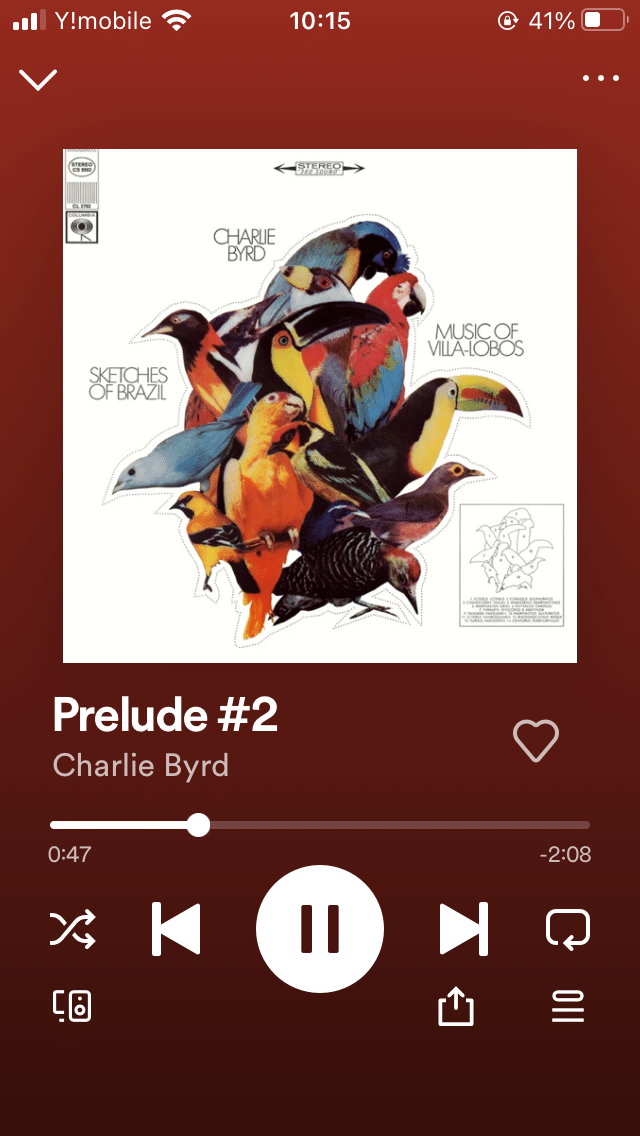Image resolution: width=640 pixels, height=1136 pixels.
Task: Share this song
Action: pyautogui.click(x=455, y=1006)
